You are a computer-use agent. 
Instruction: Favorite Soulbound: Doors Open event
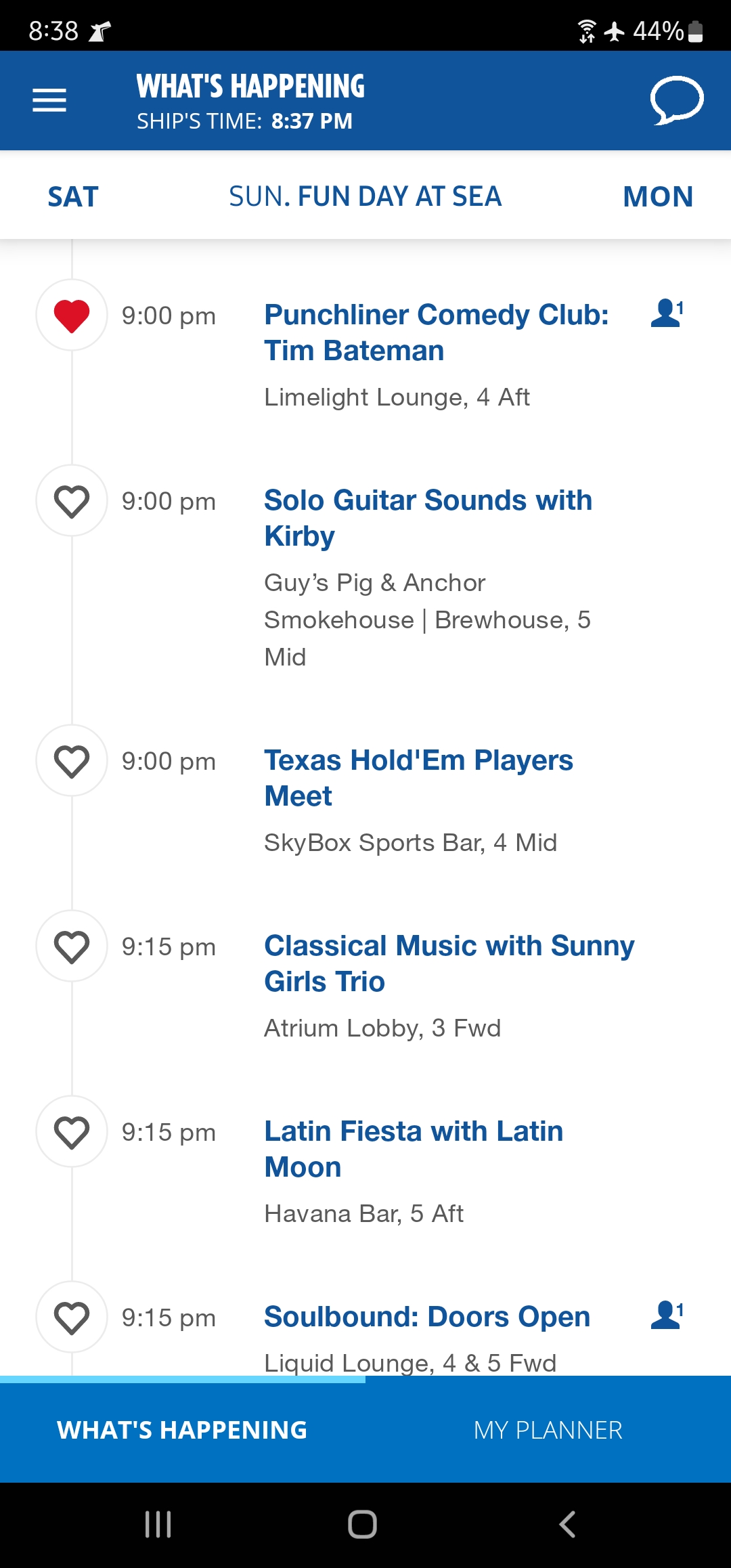(72, 1317)
